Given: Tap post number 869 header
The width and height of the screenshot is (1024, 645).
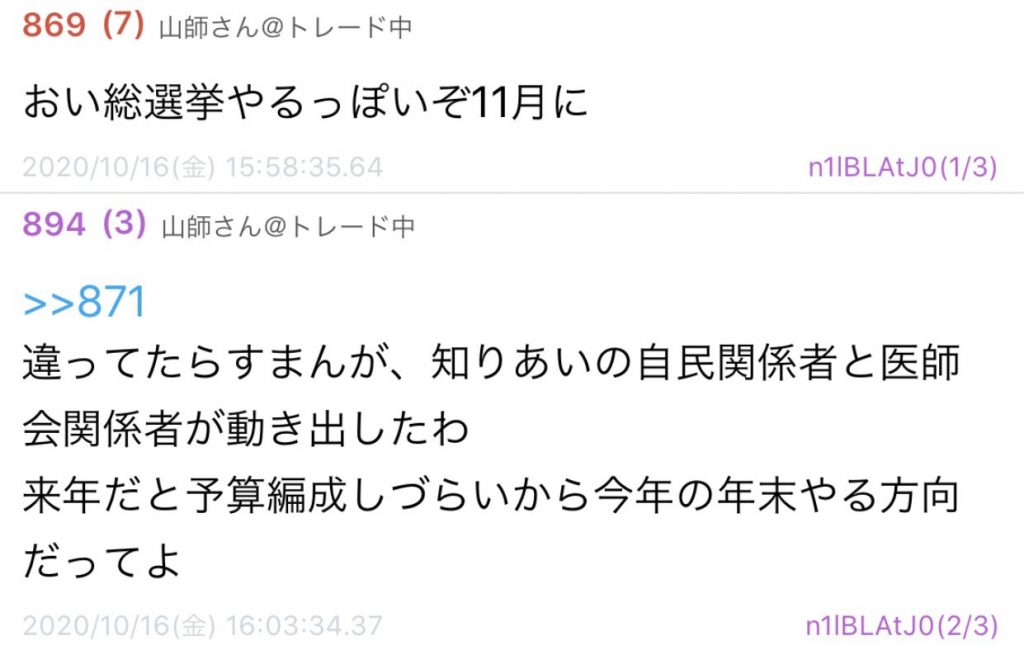Looking at the screenshot, I should point(54,26).
